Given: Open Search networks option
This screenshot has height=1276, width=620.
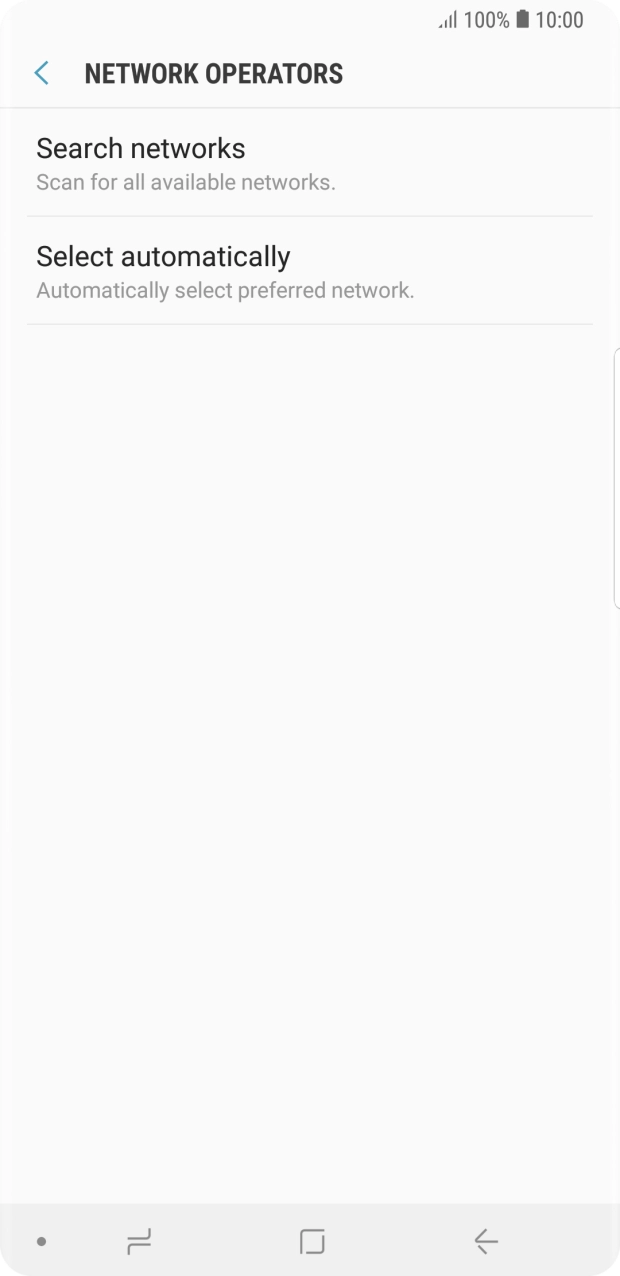Looking at the screenshot, I should (310, 163).
